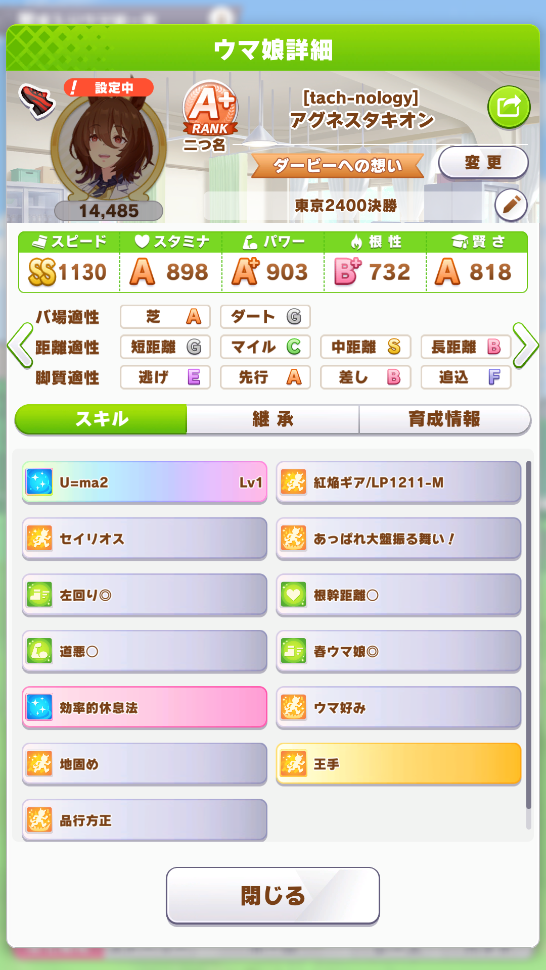Open the 品行方正 skill
Screen dimensions: 546x970
pos(145,820)
